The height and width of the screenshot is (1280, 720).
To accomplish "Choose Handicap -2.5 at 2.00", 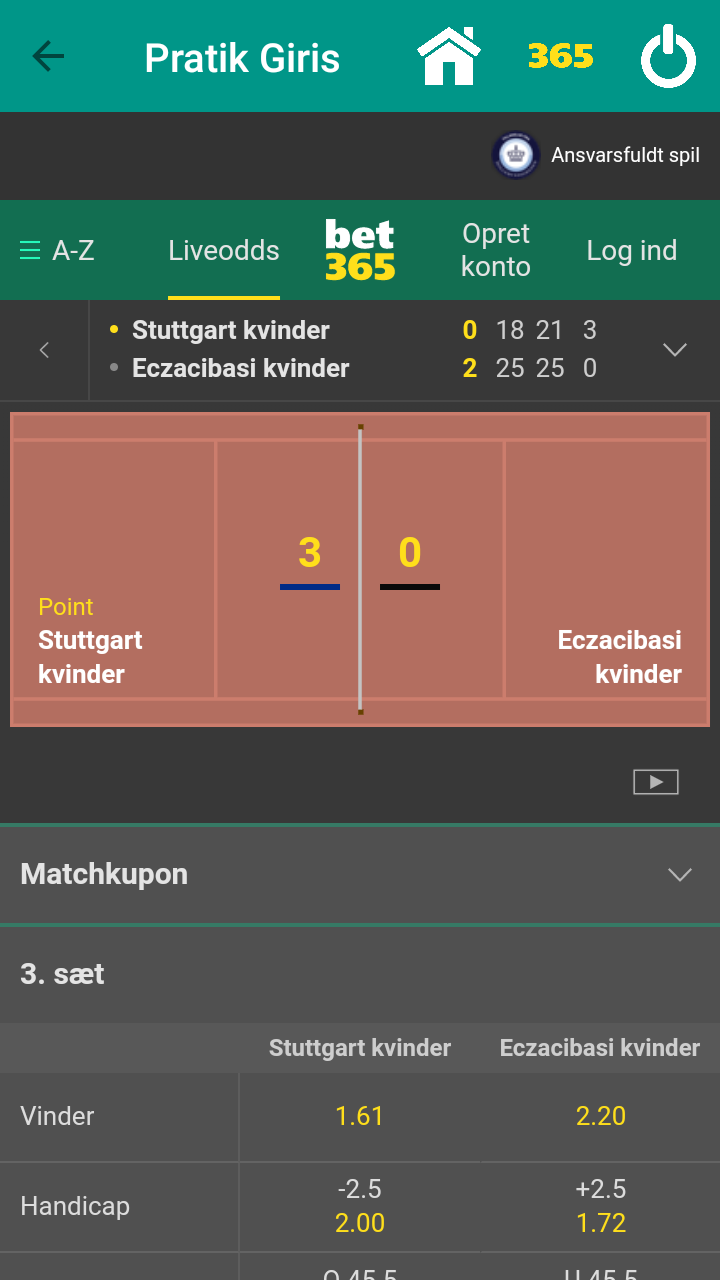I will 360,1206.
